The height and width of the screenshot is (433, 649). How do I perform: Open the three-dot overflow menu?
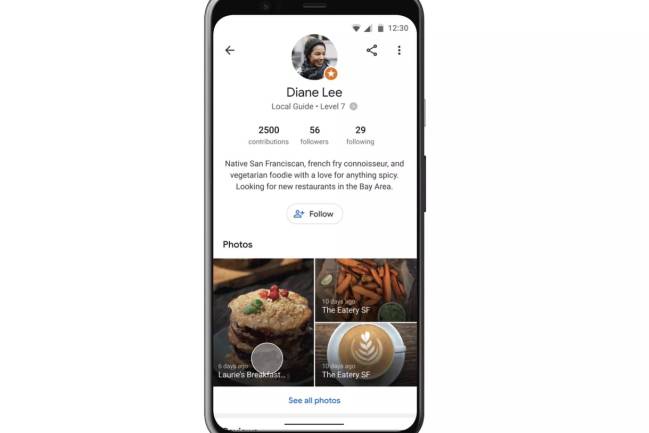coord(399,50)
